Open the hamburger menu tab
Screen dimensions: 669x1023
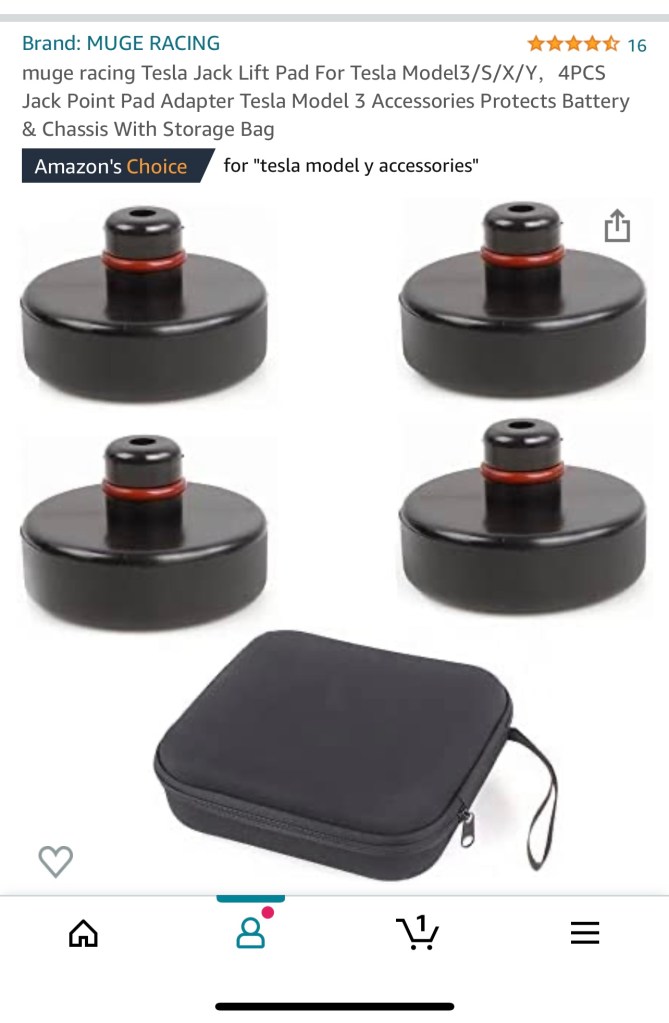coord(584,933)
